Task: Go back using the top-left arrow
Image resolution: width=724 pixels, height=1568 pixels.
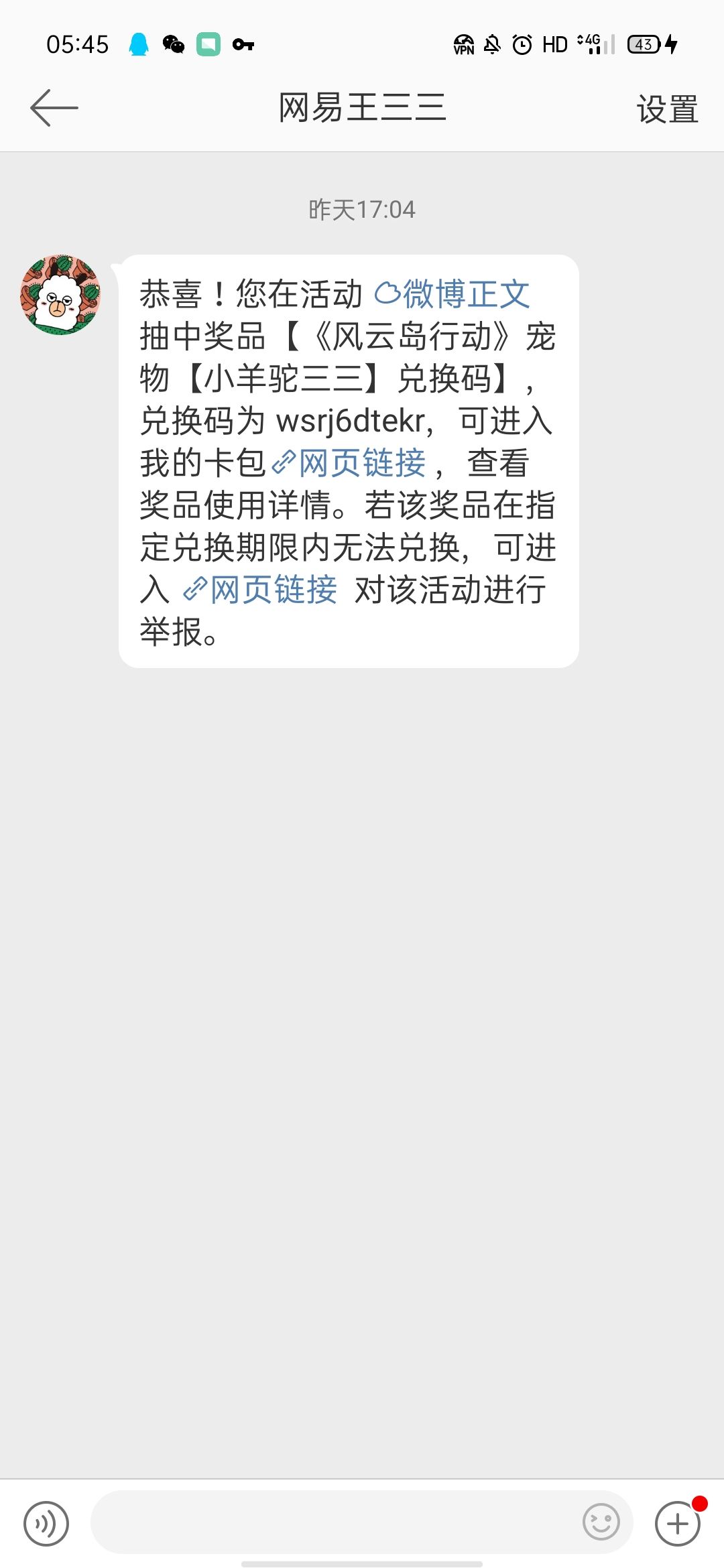Action: pos(54,108)
